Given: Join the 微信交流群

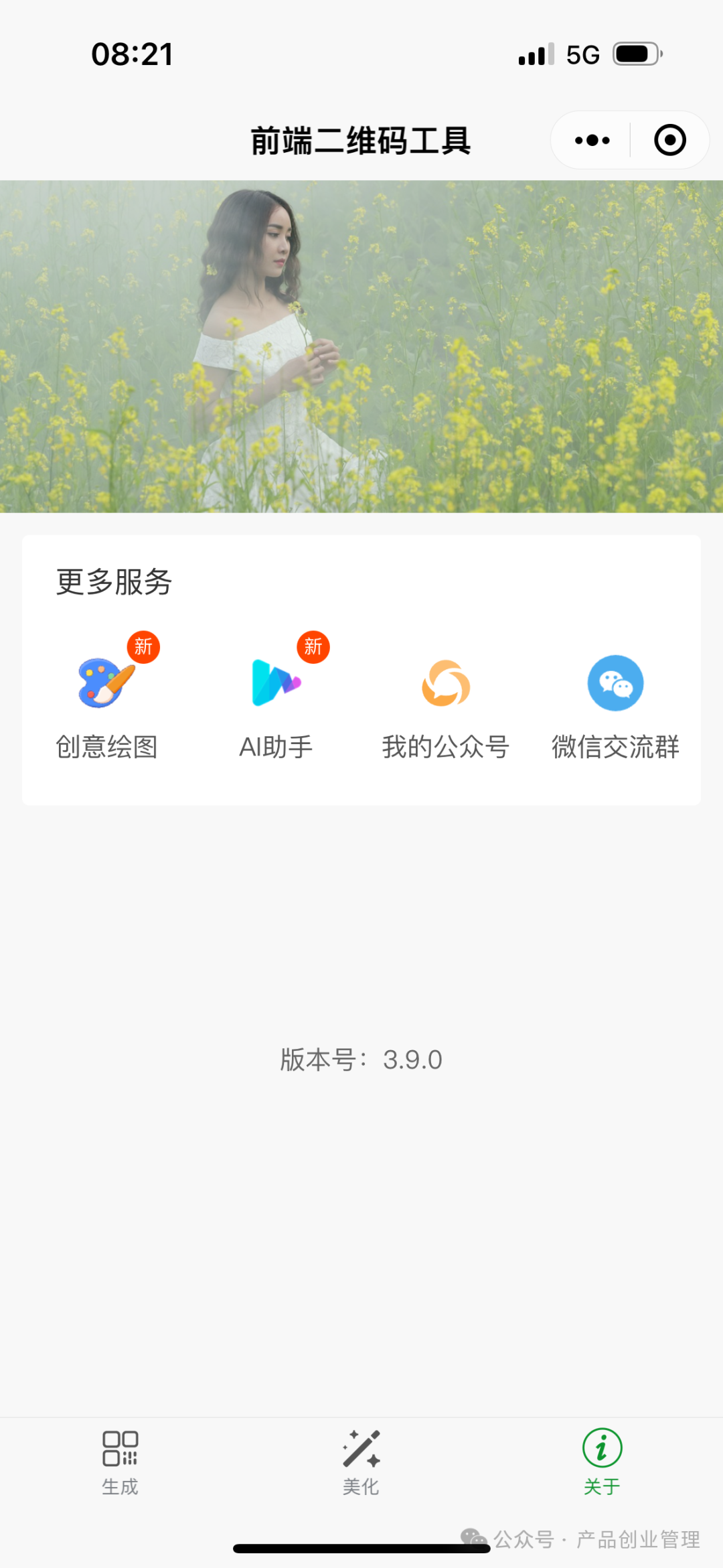Looking at the screenshot, I should [x=615, y=702].
